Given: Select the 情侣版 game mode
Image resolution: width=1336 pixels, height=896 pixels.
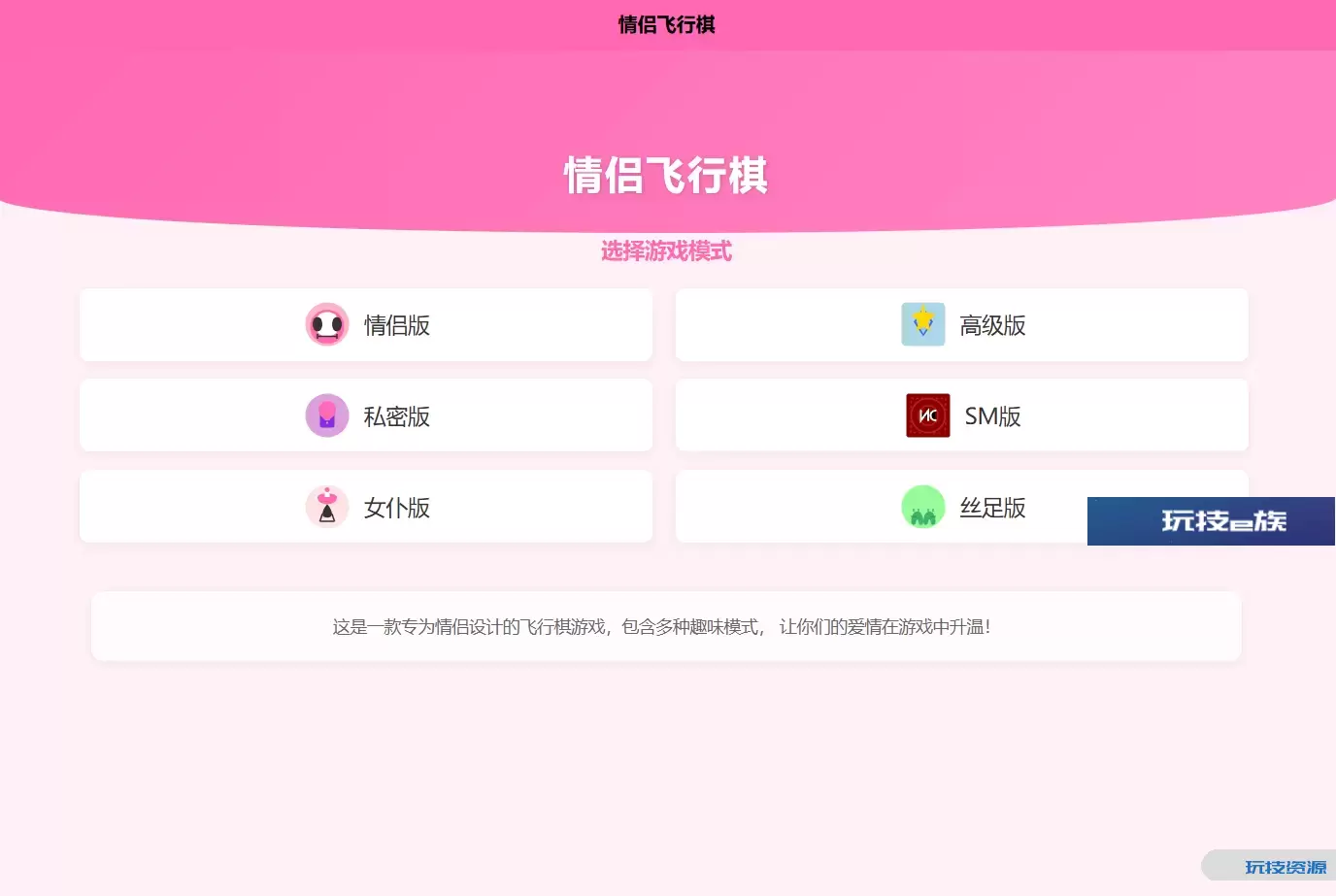Looking at the screenshot, I should coord(366,325).
